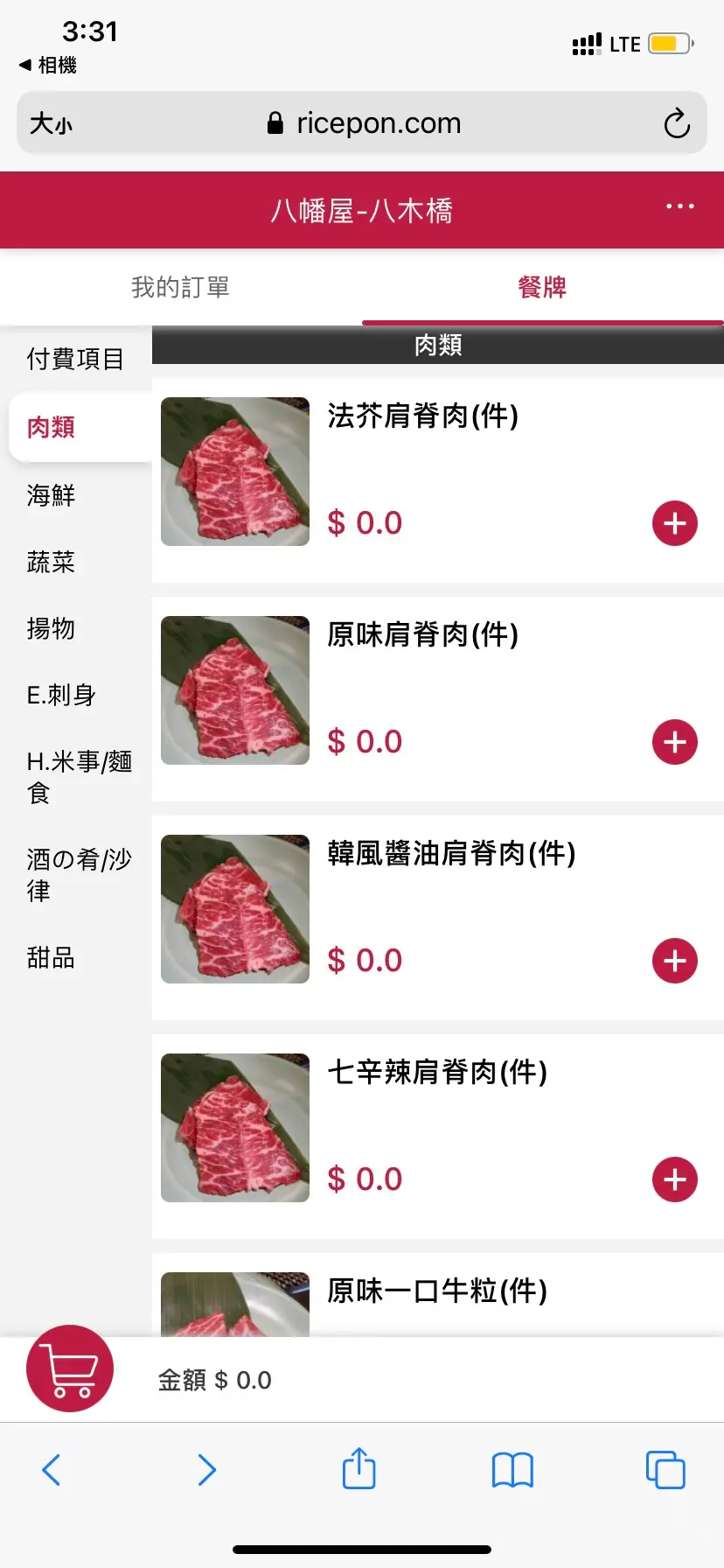This screenshot has height=1568, width=724.
Task: Open the three-dot overflow menu
Action: tap(679, 207)
